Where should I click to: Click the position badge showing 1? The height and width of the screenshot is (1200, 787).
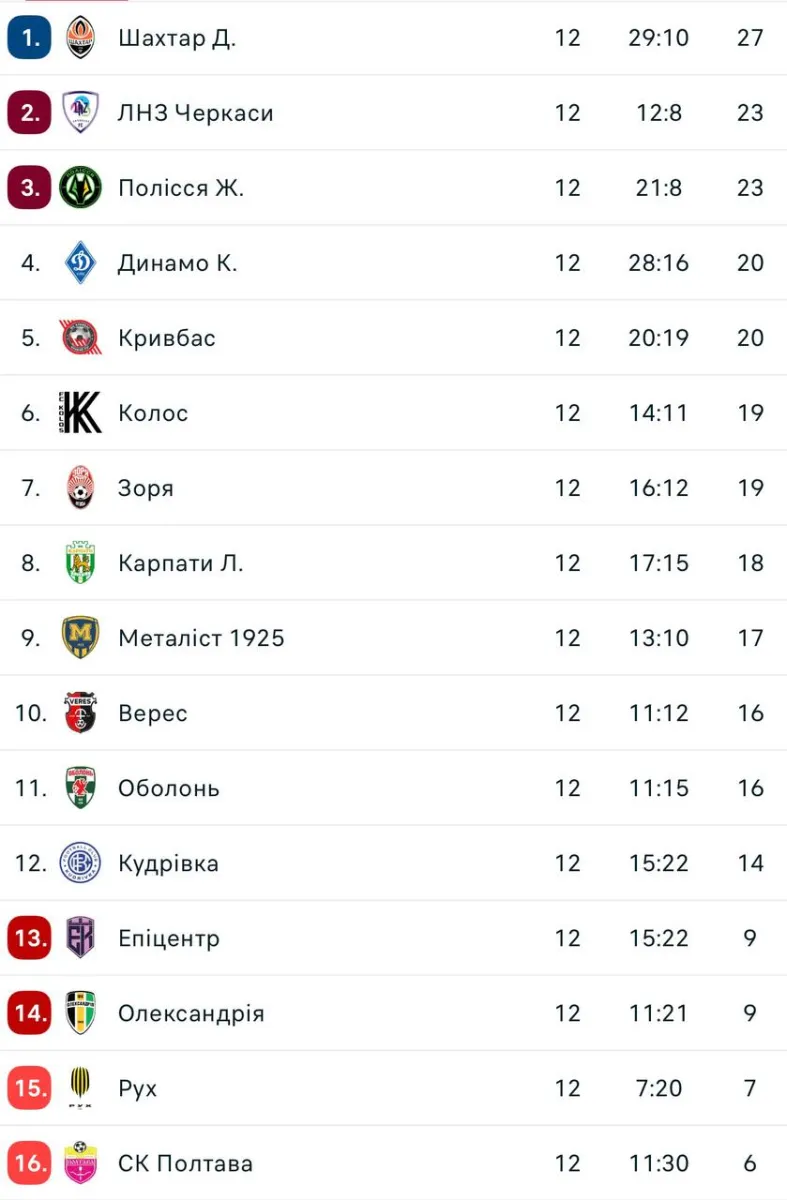click(x=28, y=37)
